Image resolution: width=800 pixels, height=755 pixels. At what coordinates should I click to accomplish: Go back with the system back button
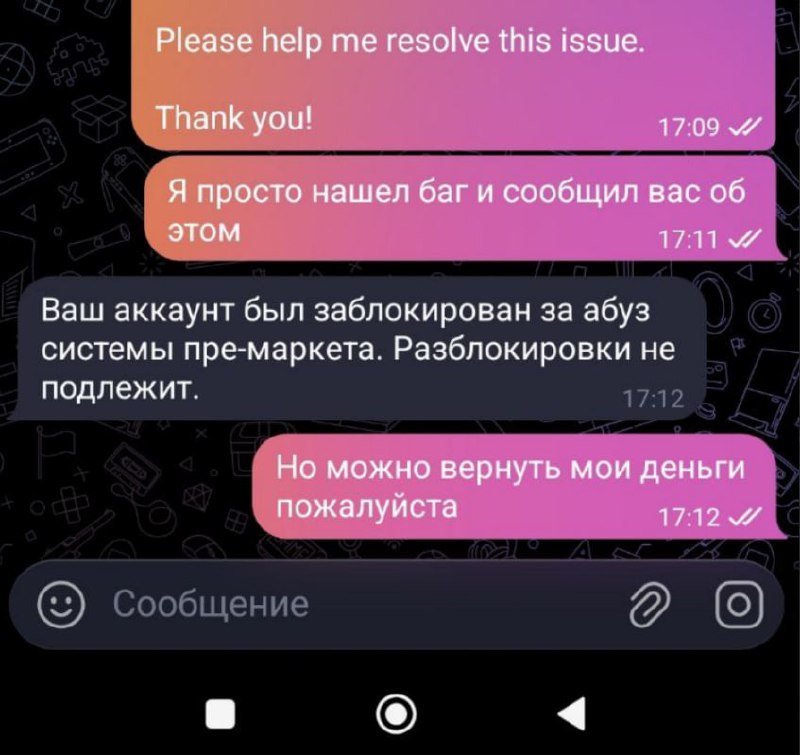(x=571, y=713)
